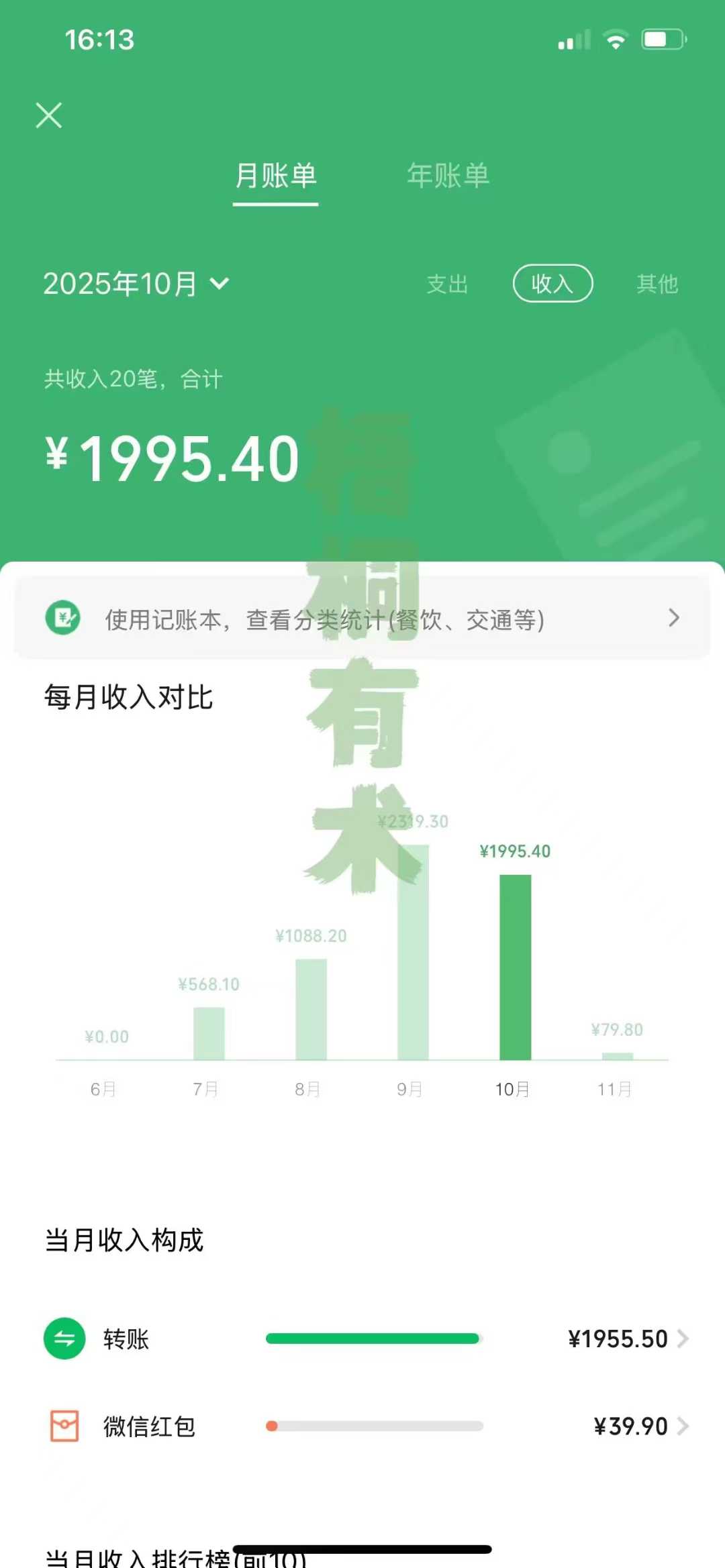Screen dimensions: 725x1568
Task: Switch to 其他 view
Action: click(657, 284)
